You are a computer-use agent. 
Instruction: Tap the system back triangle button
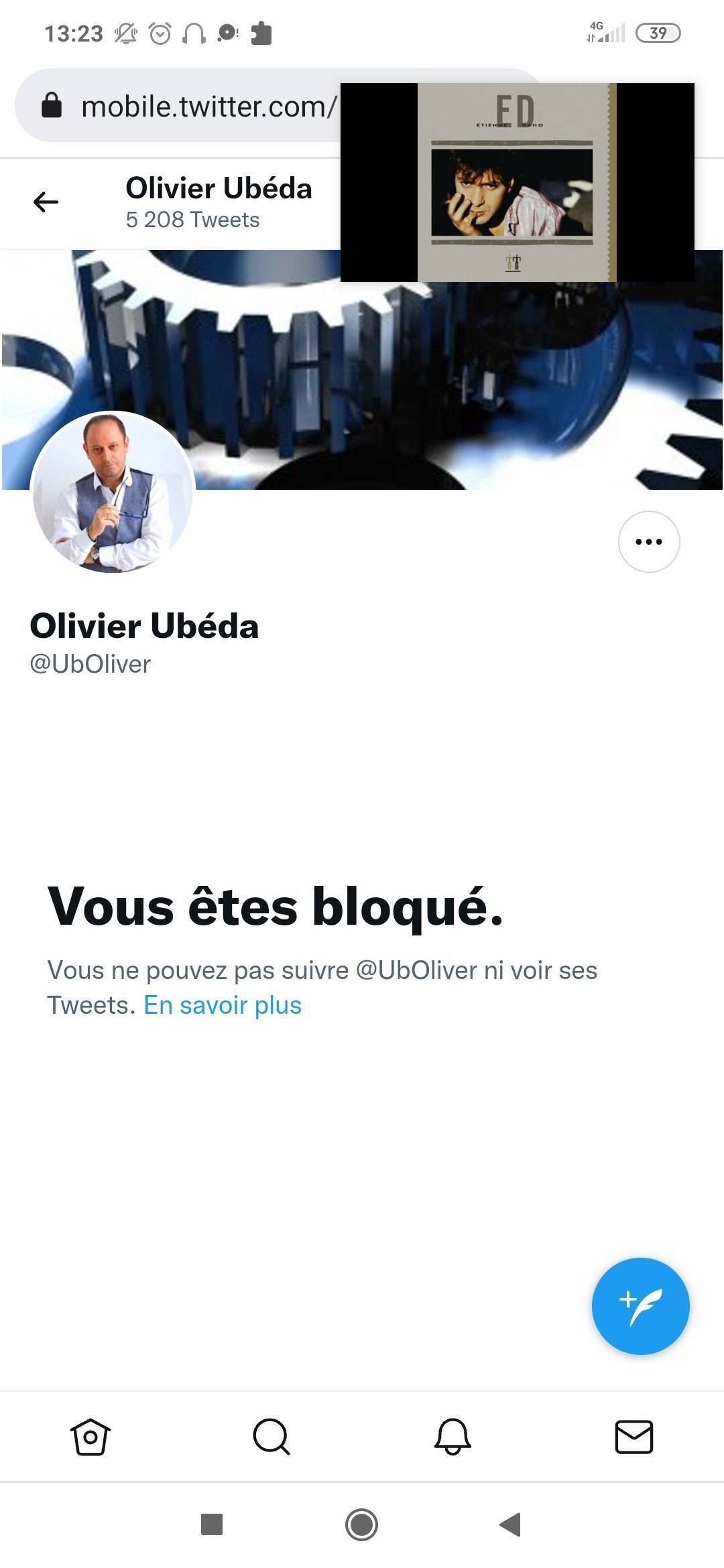click(x=511, y=1524)
